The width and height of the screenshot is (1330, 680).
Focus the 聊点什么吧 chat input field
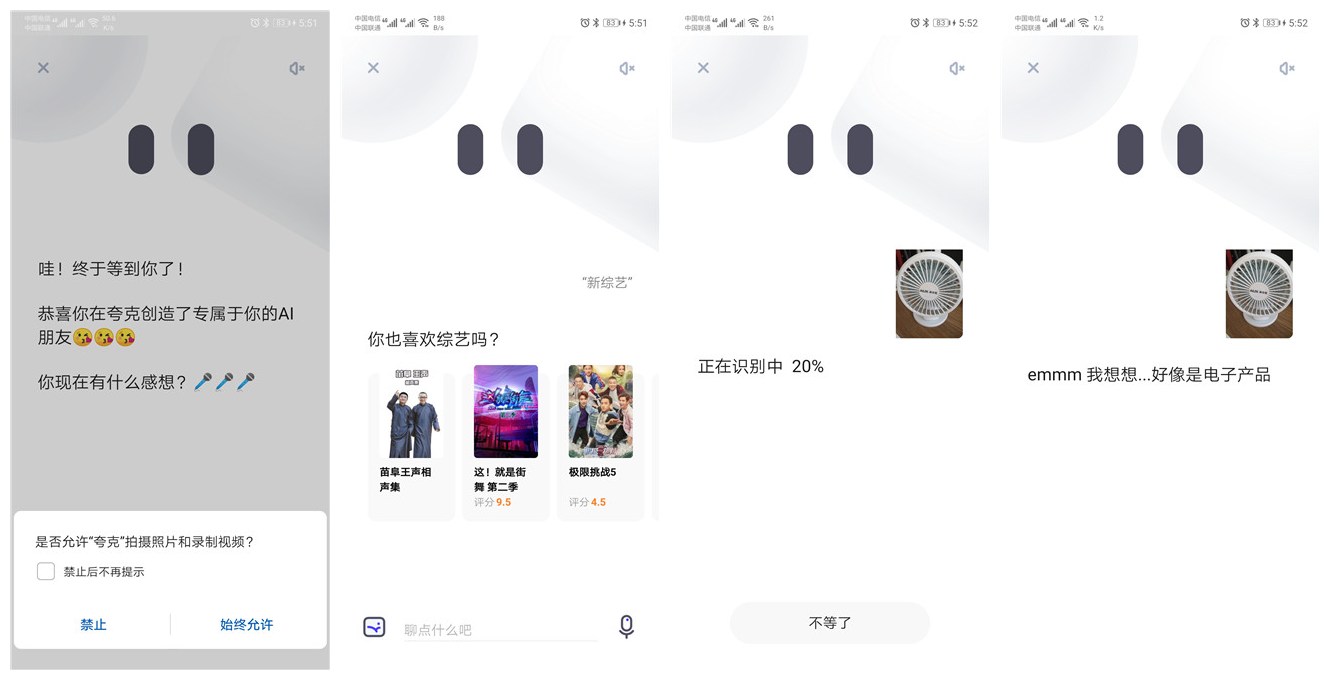500,629
